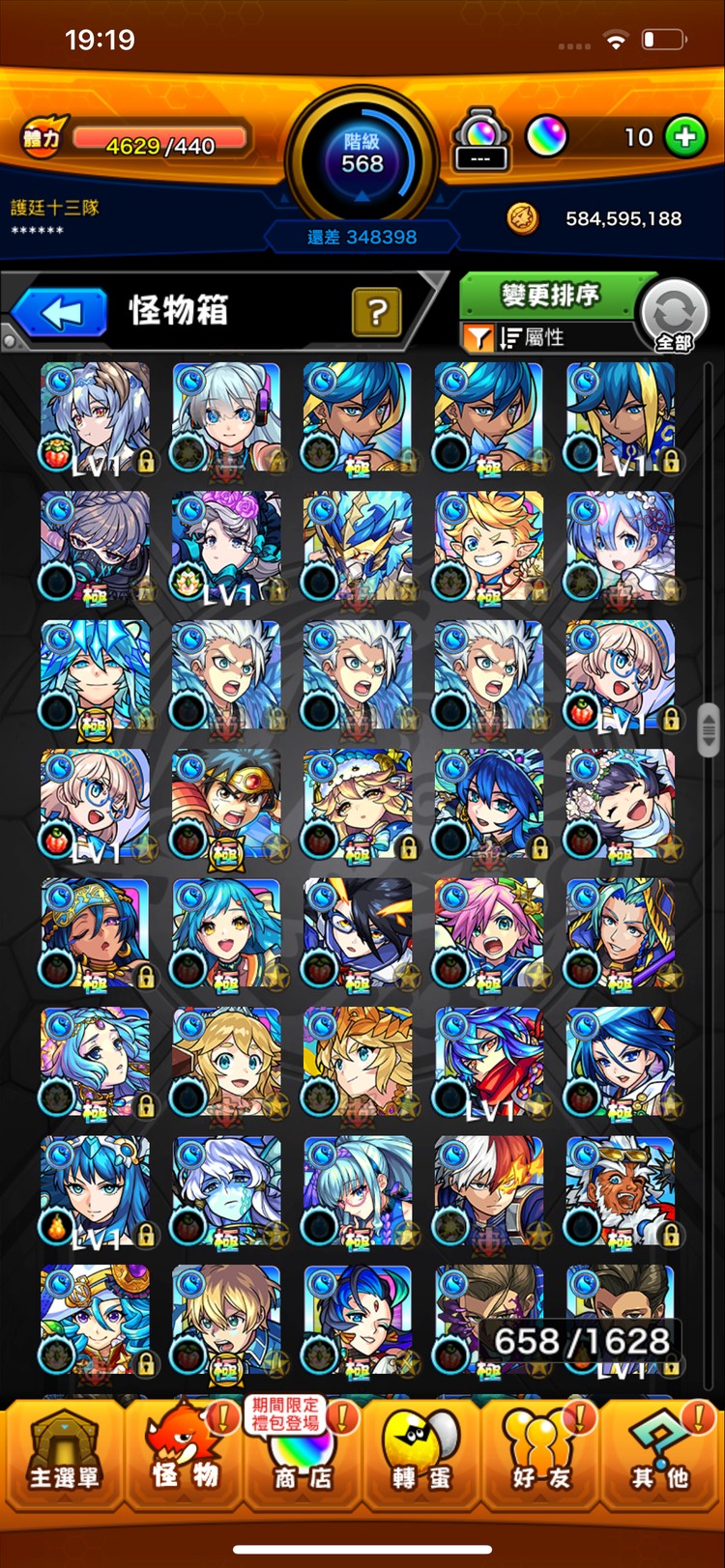Open the 好友 friends tab

point(539,1455)
